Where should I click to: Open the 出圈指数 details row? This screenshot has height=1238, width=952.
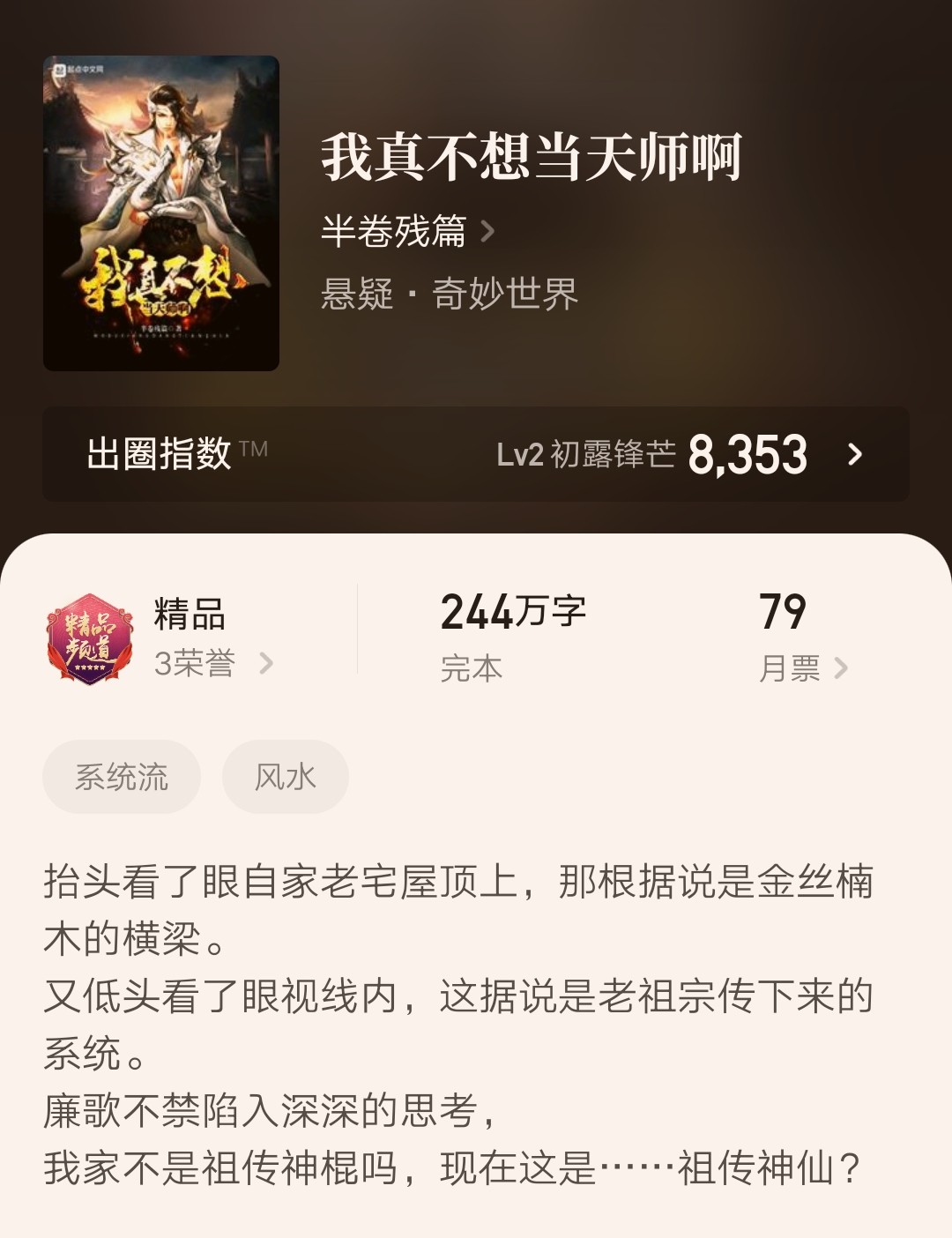tap(476, 454)
